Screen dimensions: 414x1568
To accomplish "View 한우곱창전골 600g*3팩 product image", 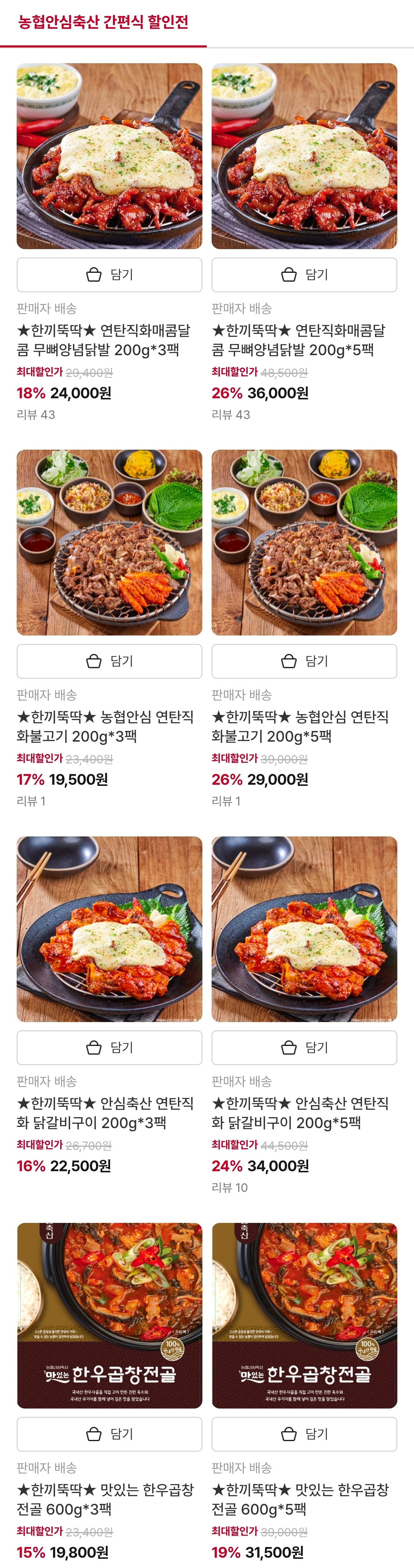I will 109,1315.
